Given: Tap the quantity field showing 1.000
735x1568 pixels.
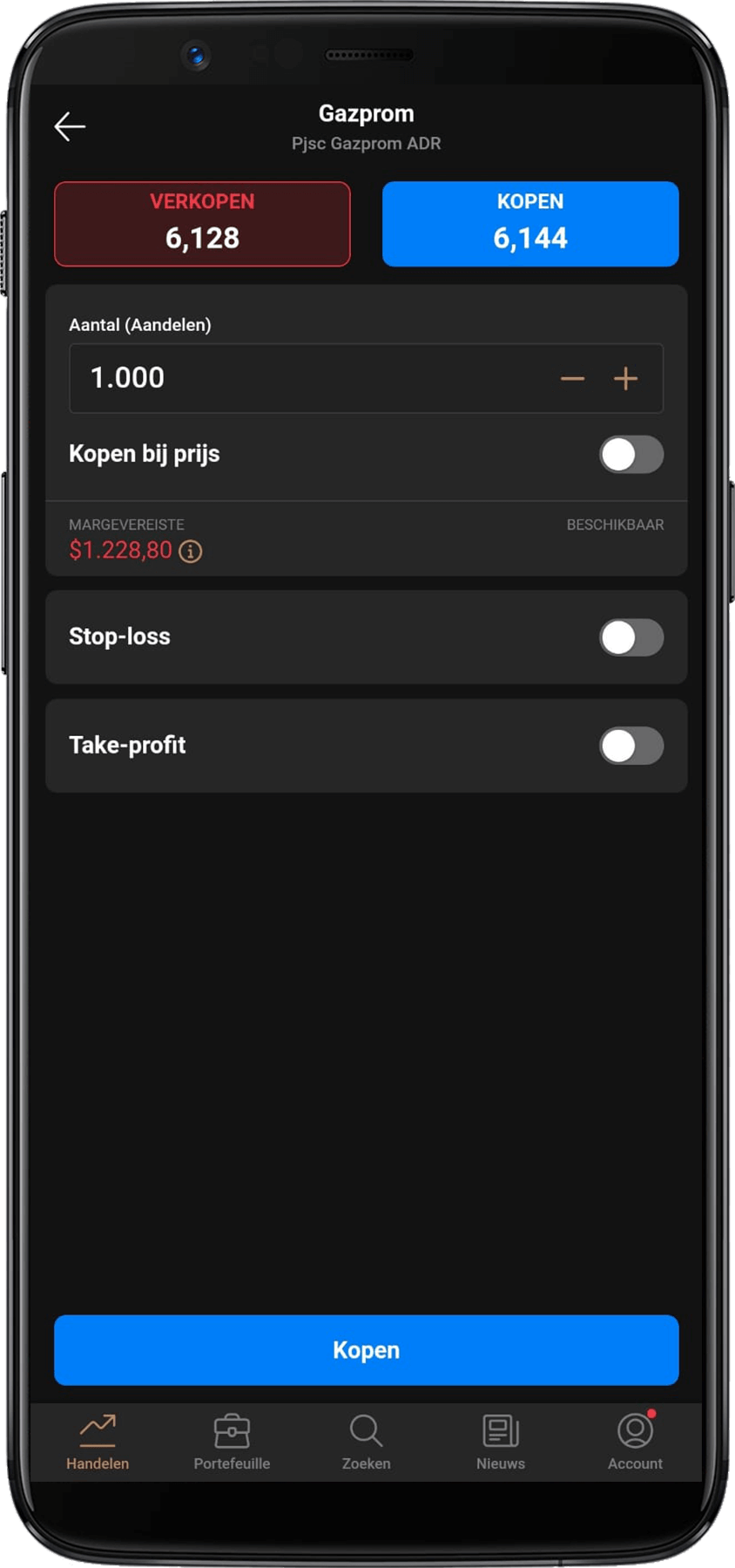Looking at the screenshot, I should 261,378.
